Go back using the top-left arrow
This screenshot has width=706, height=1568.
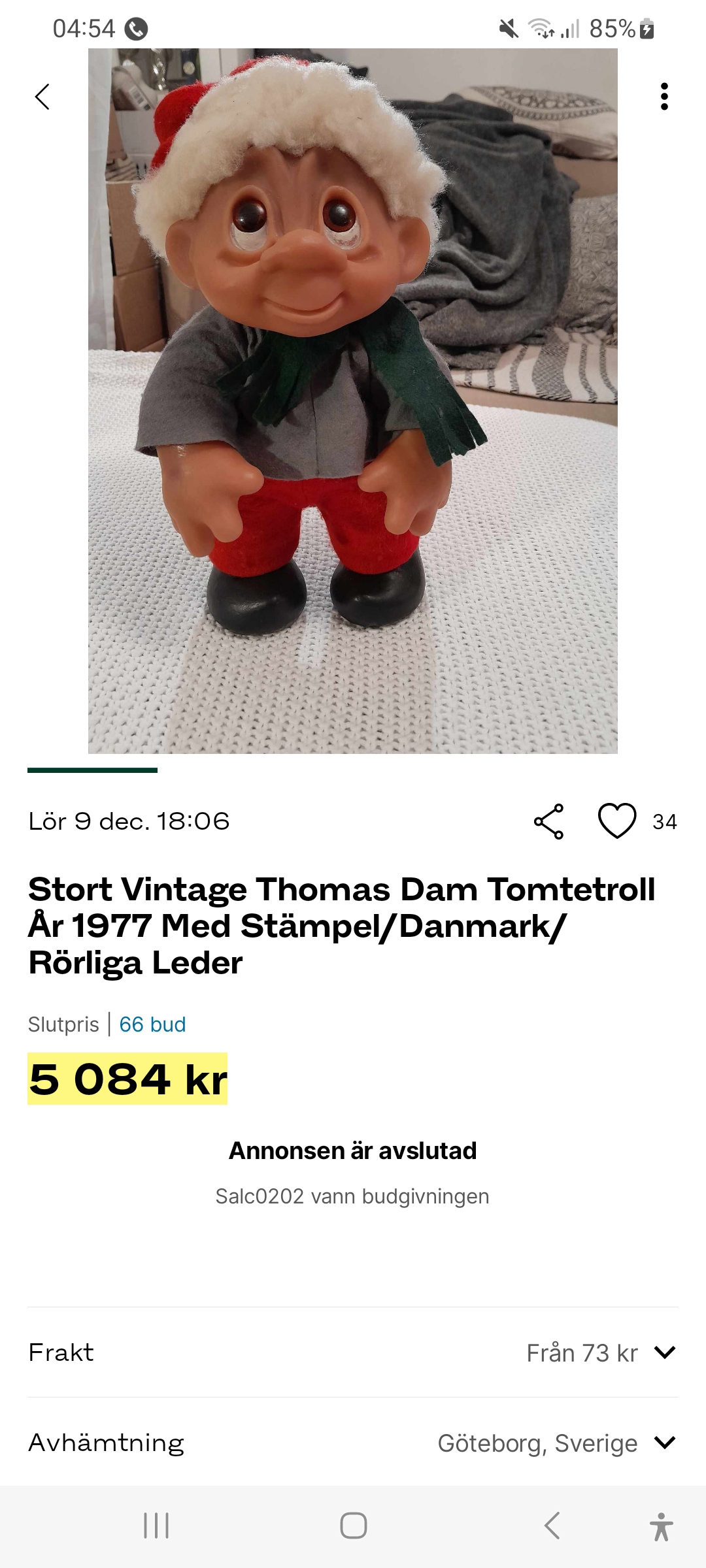(x=42, y=97)
